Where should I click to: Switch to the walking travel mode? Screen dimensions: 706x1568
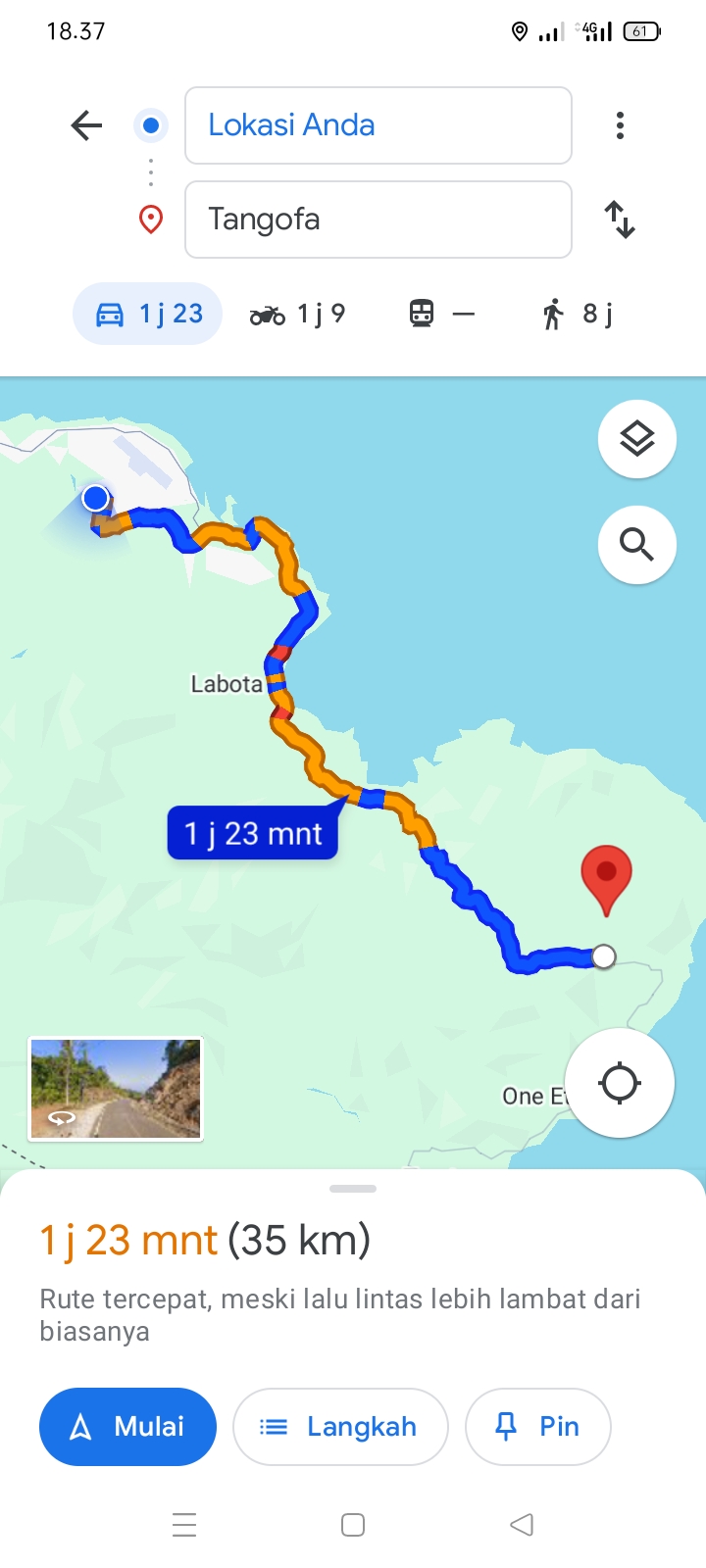pos(577,314)
